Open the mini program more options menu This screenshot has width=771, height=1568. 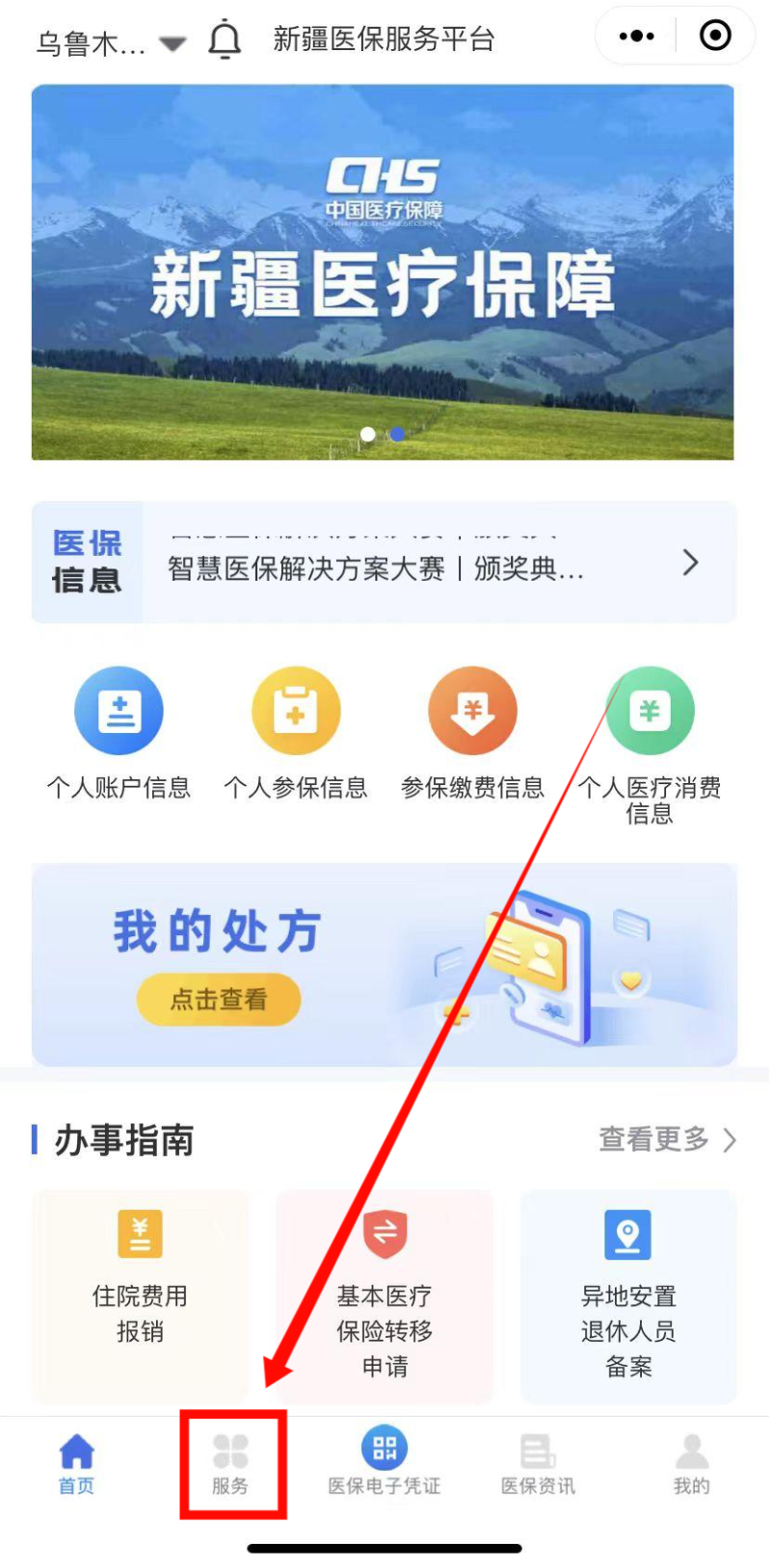[x=636, y=37]
